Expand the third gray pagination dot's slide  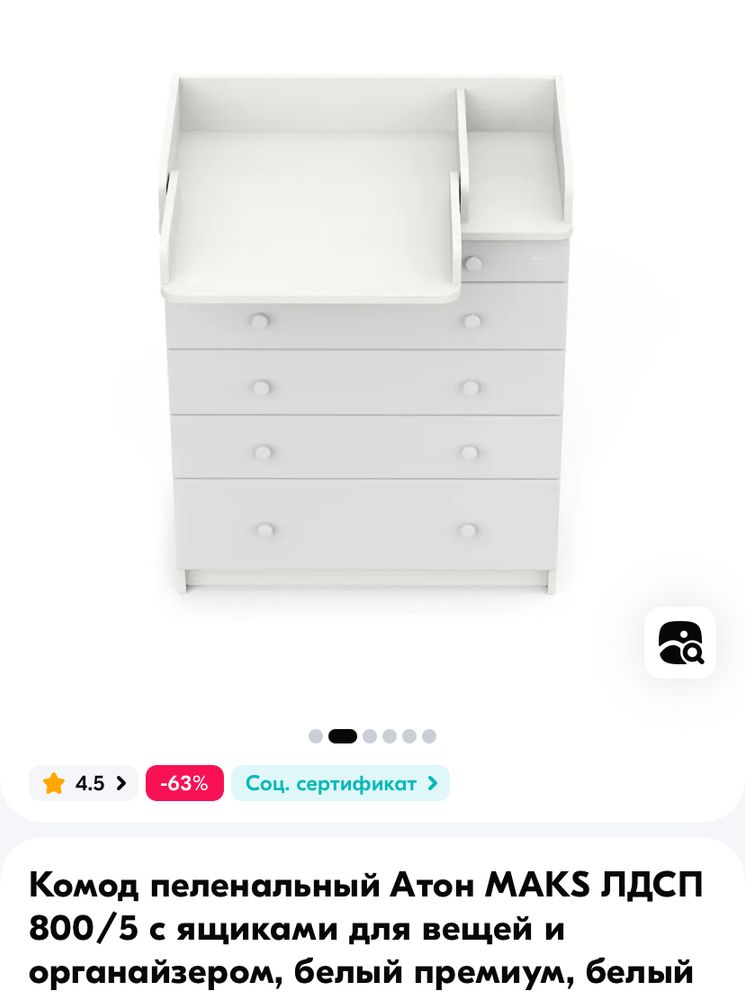(x=369, y=735)
